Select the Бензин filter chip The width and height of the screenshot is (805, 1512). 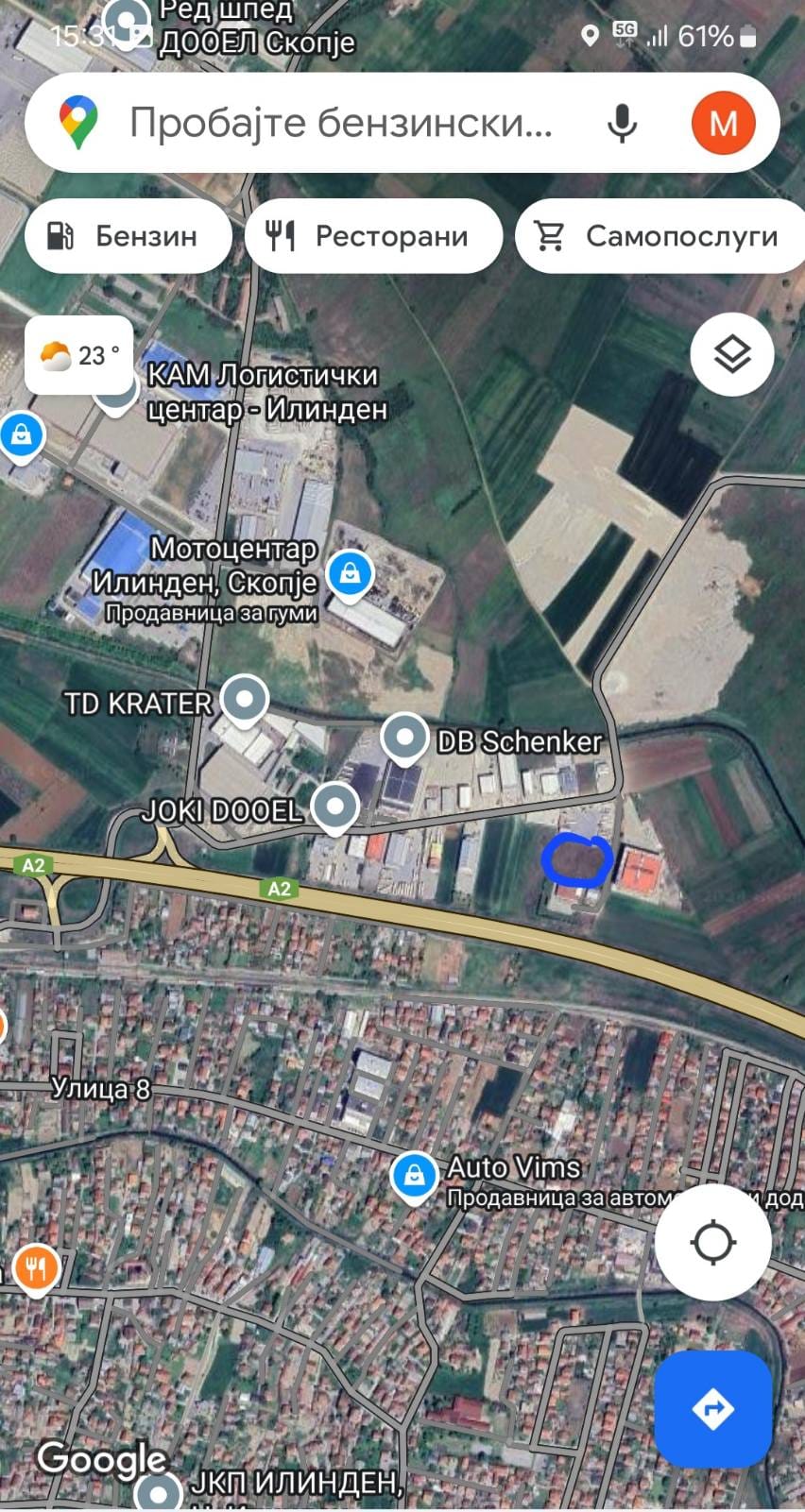(x=128, y=236)
